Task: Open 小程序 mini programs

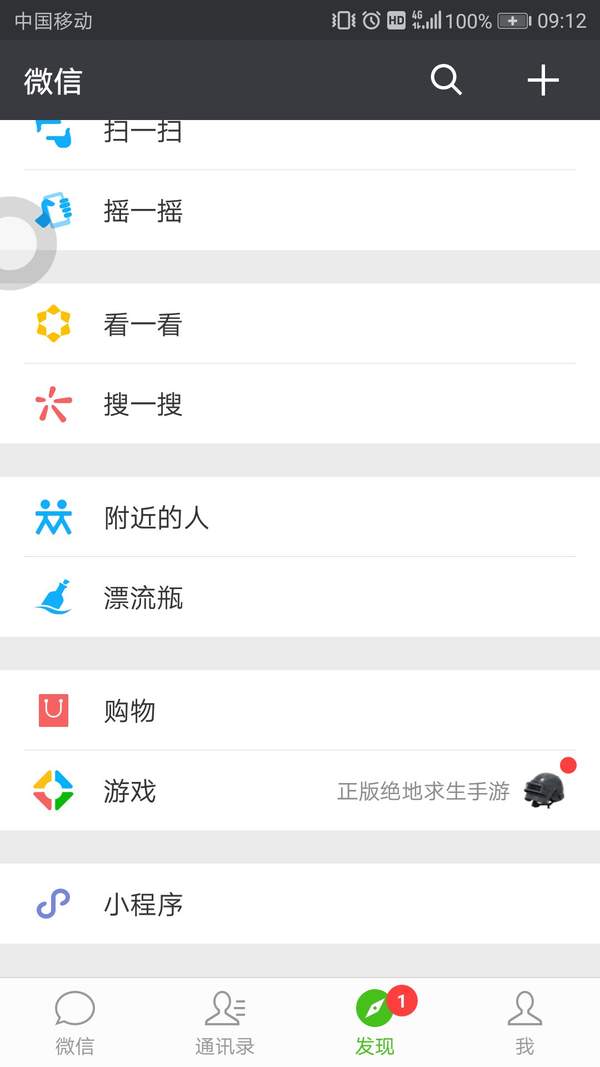Action: (x=300, y=904)
